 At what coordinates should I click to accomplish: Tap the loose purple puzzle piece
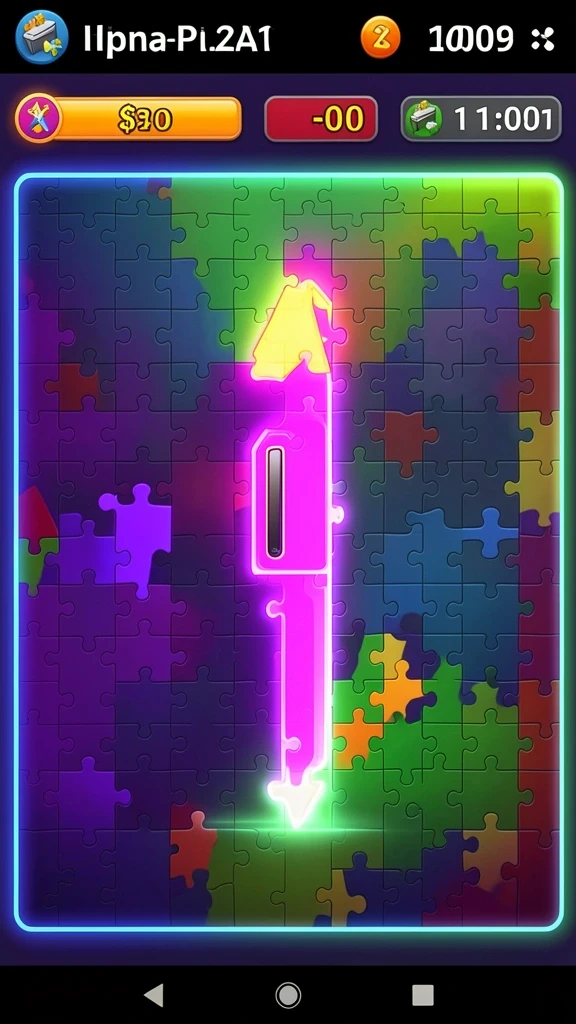click(137, 538)
